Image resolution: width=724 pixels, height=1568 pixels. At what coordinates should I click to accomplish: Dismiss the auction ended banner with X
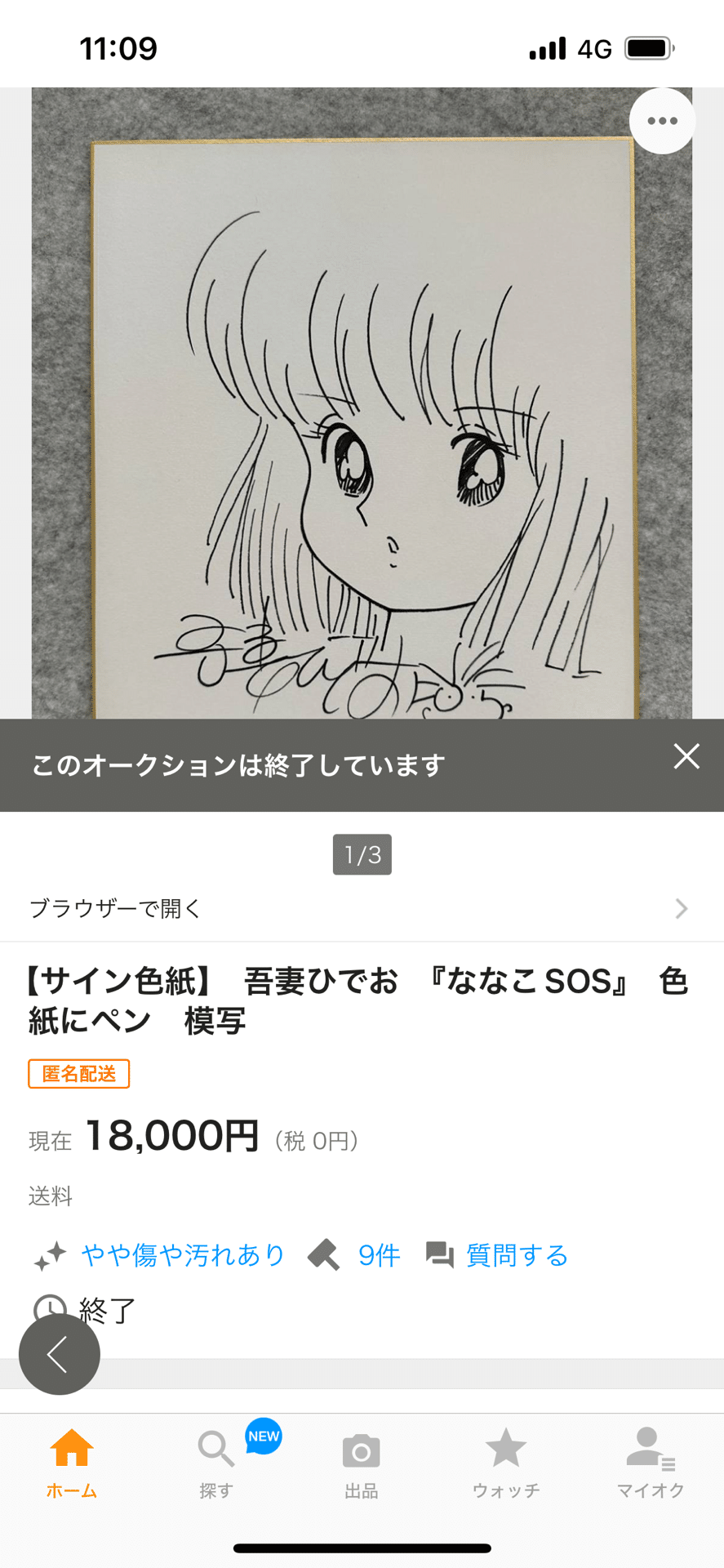[686, 758]
